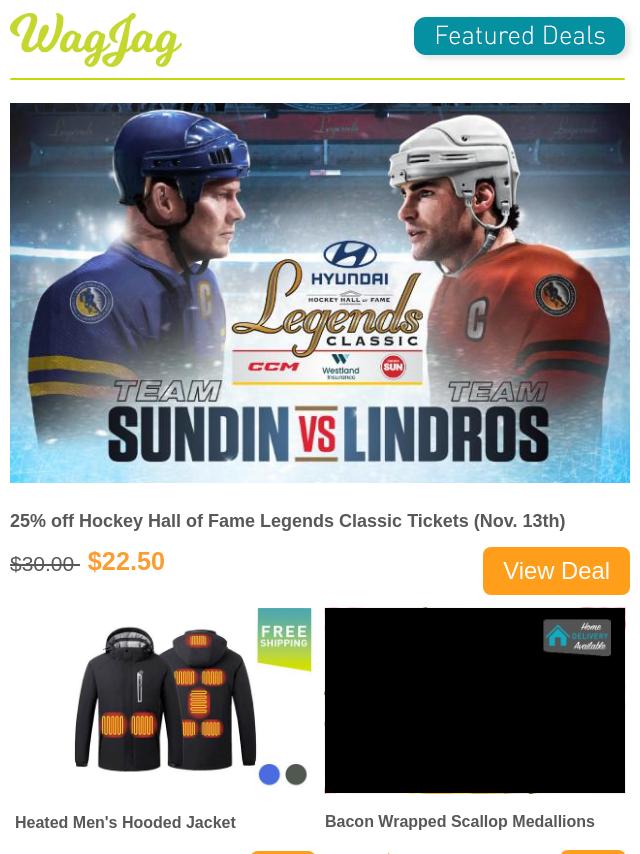The width and height of the screenshot is (640, 854).
Task: Open the WagJag home logo
Action: coord(96,39)
